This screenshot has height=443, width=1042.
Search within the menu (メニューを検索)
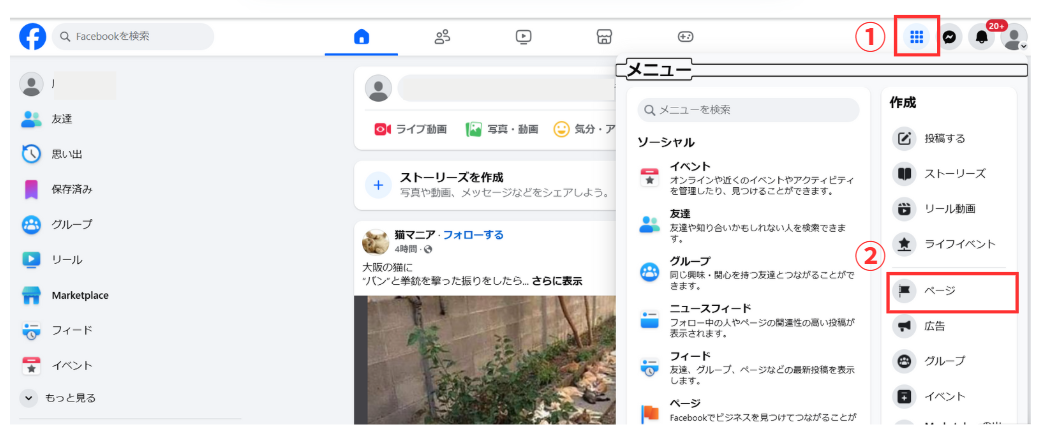click(748, 110)
